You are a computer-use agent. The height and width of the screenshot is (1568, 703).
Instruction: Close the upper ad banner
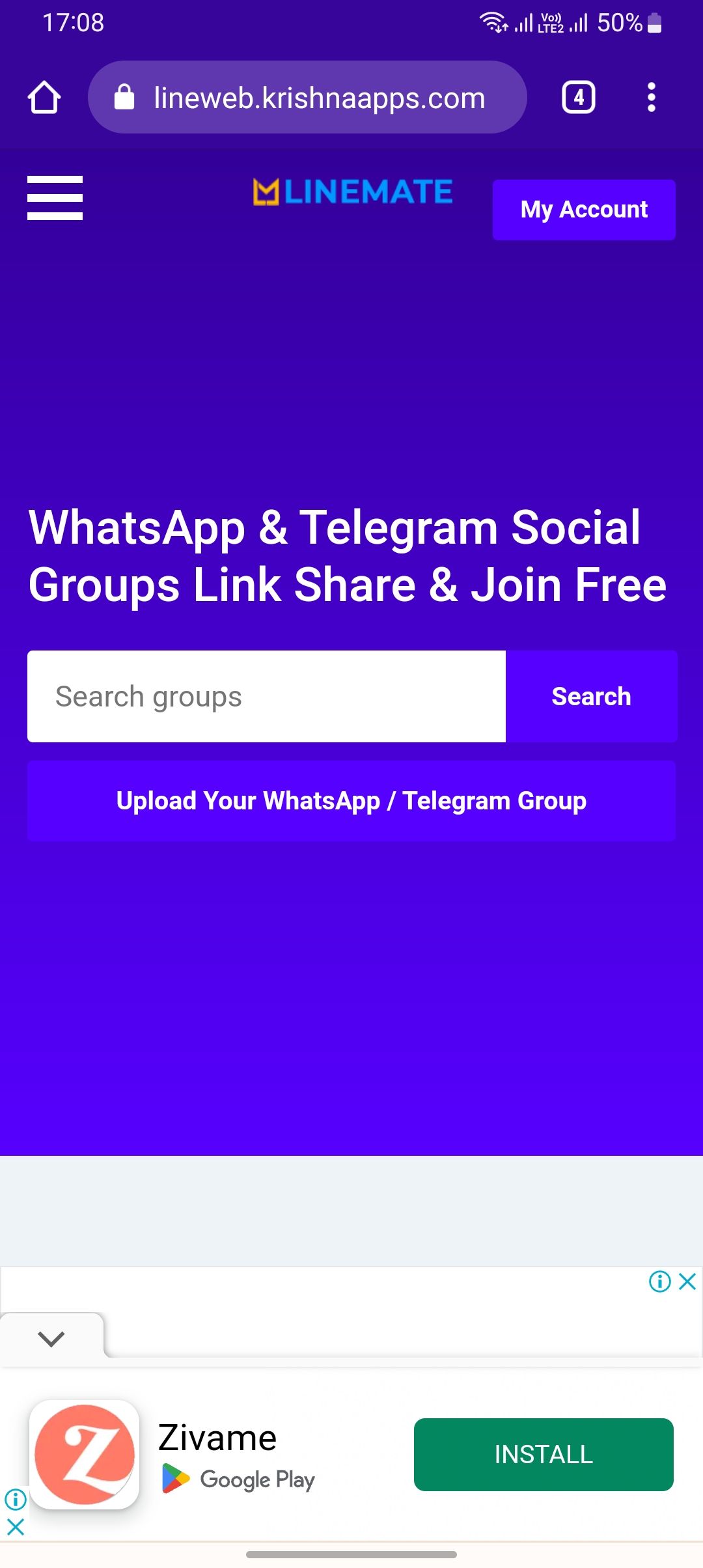point(687,1281)
